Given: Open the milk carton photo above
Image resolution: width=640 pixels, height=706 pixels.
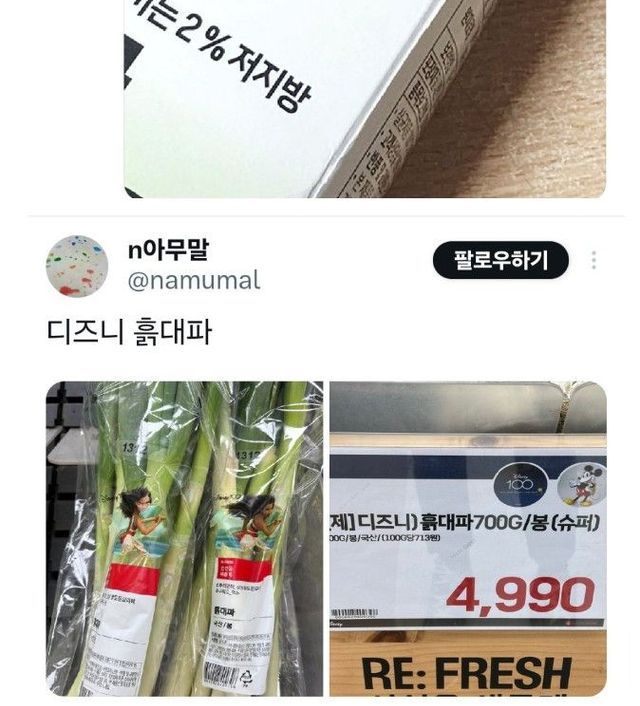Looking at the screenshot, I should pos(364,98).
